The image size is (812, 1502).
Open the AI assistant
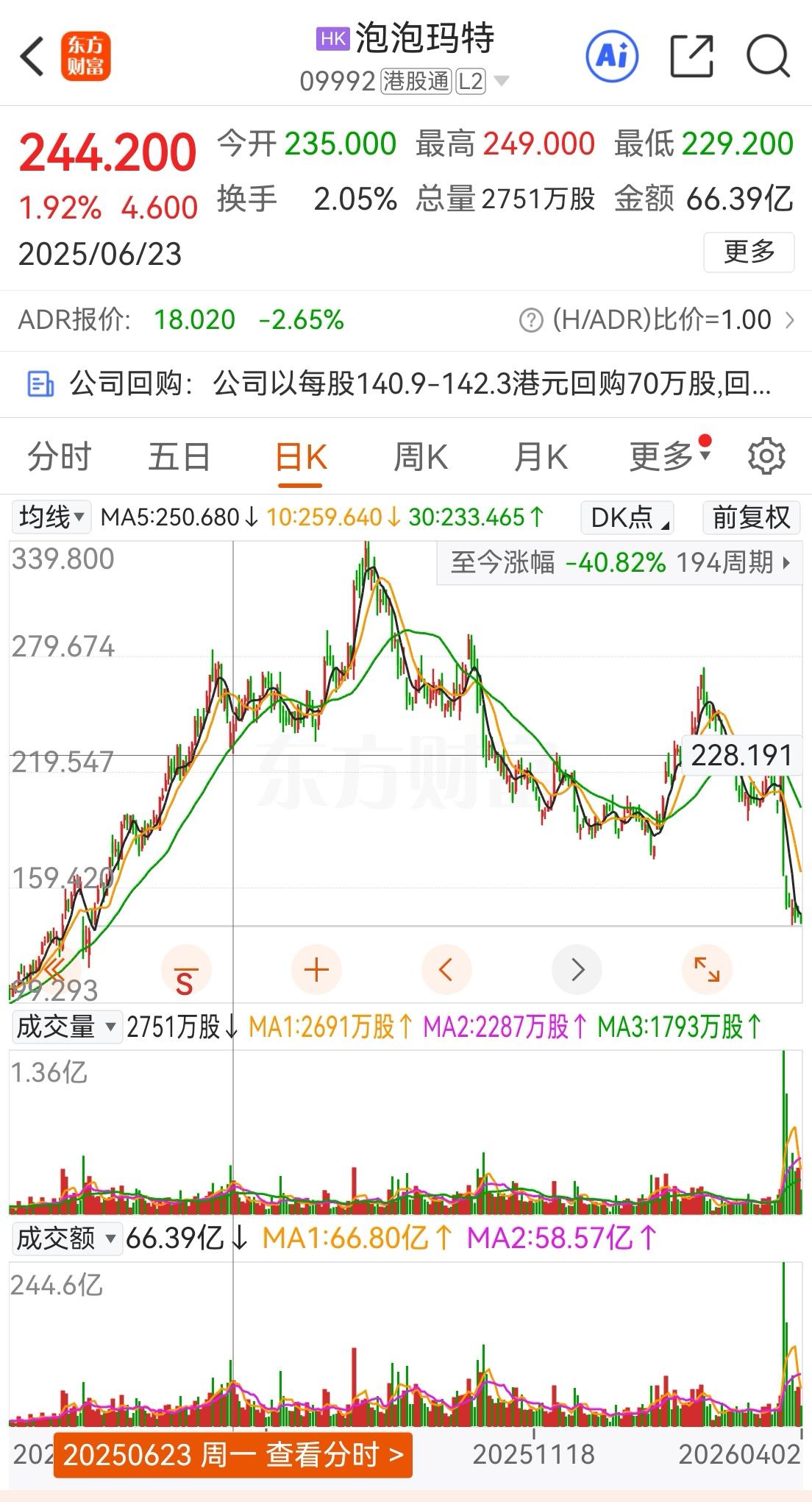click(611, 54)
